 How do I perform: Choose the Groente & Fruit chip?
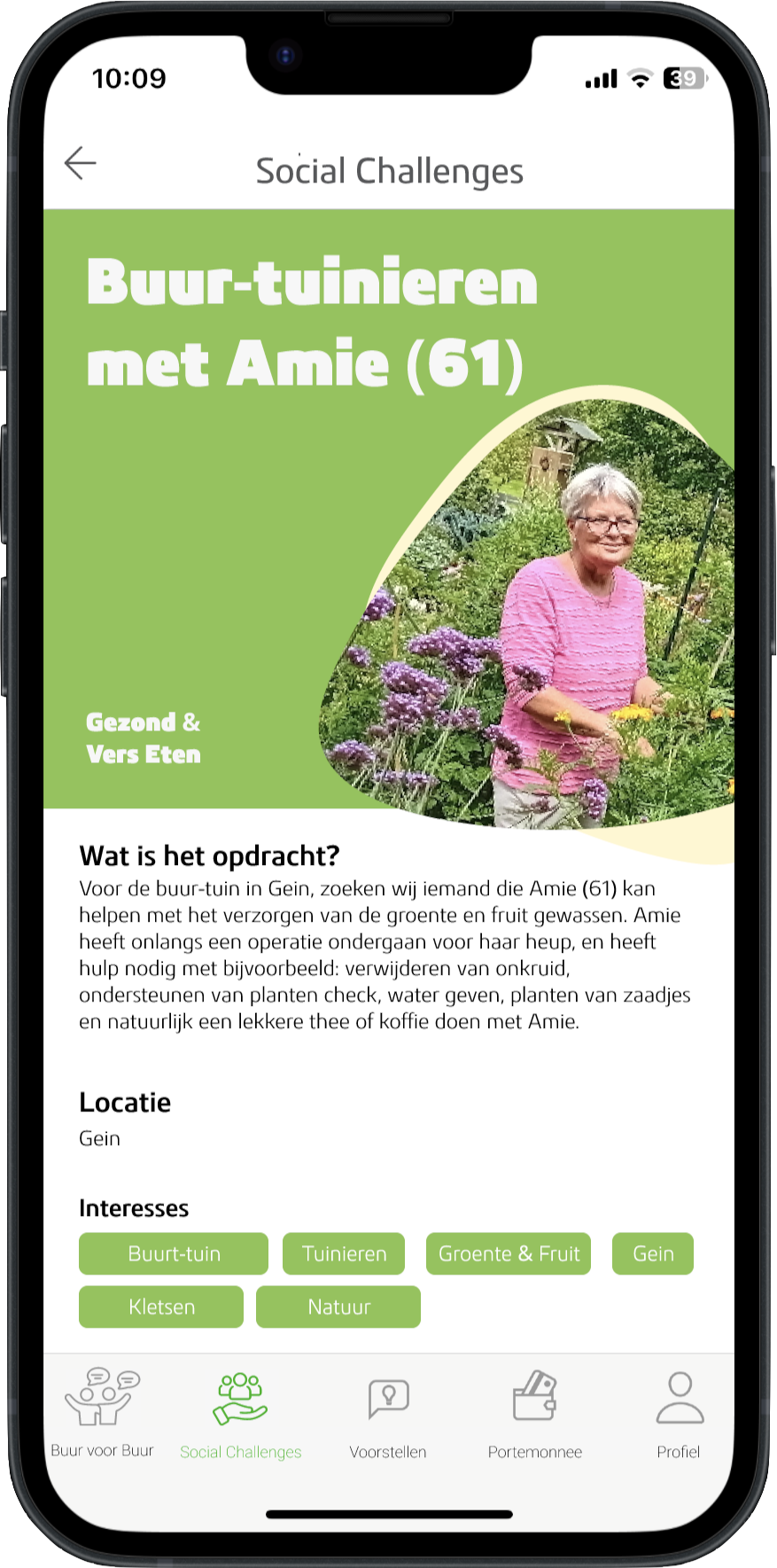509,1253
